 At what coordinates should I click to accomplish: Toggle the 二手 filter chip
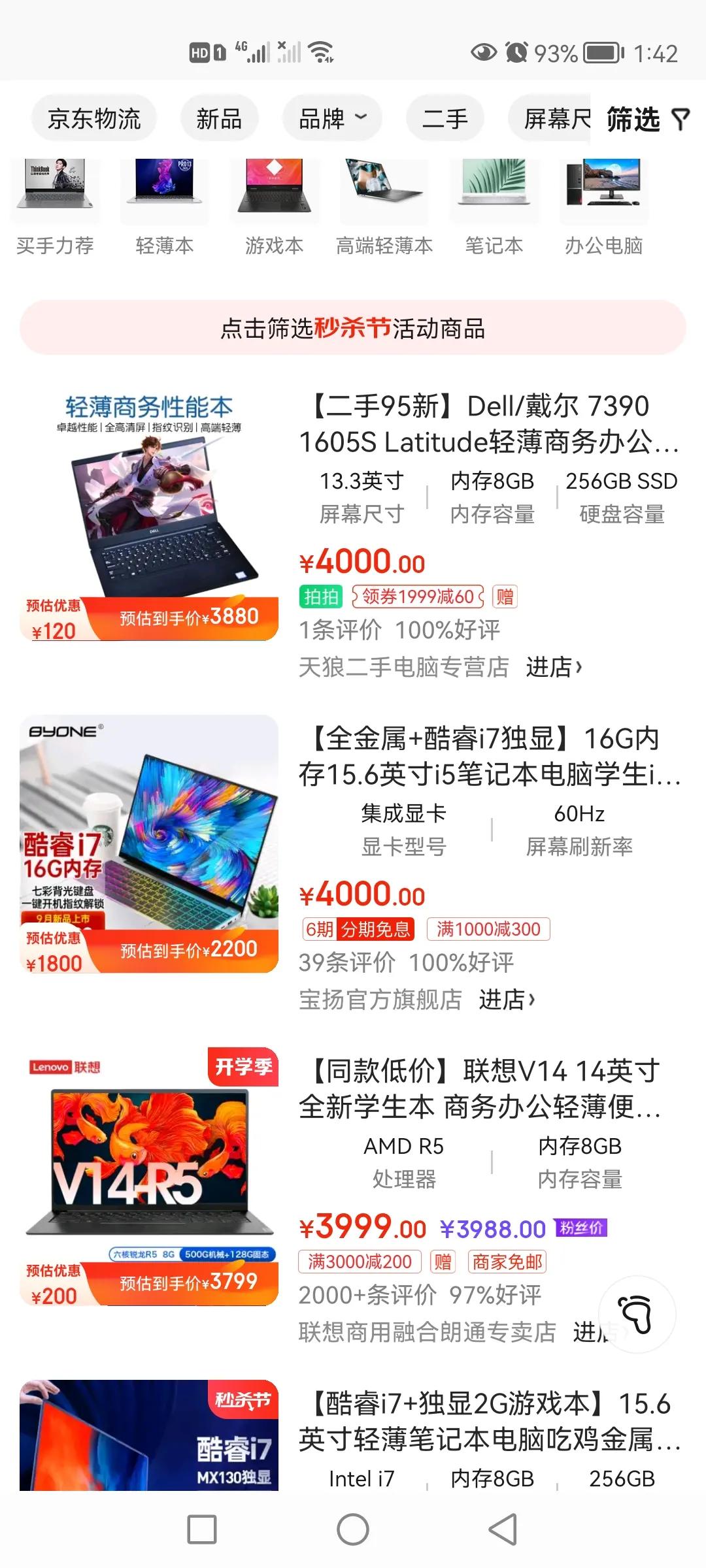(444, 118)
